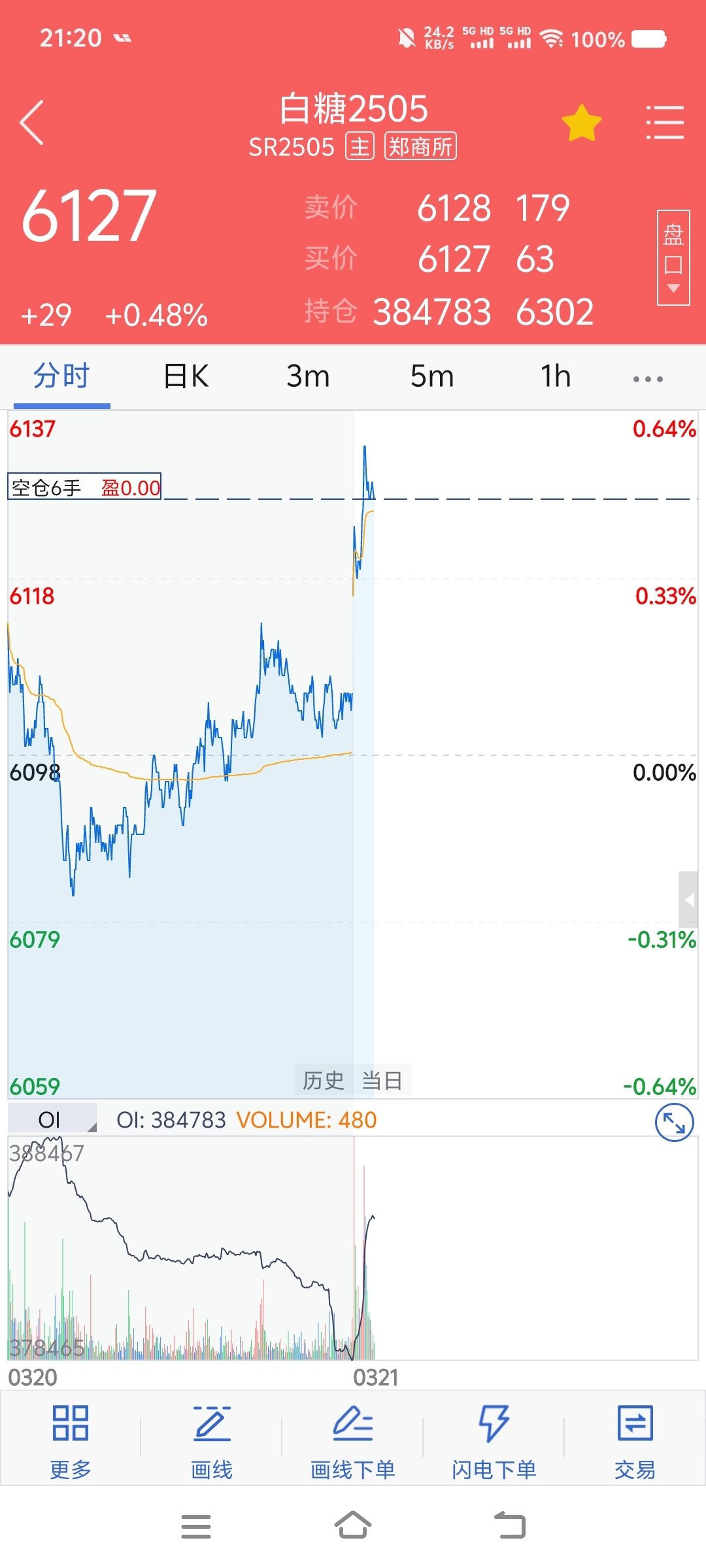Switch to the 日K chart tab
Screen dimensions: 706x1568
pos(186,376)
